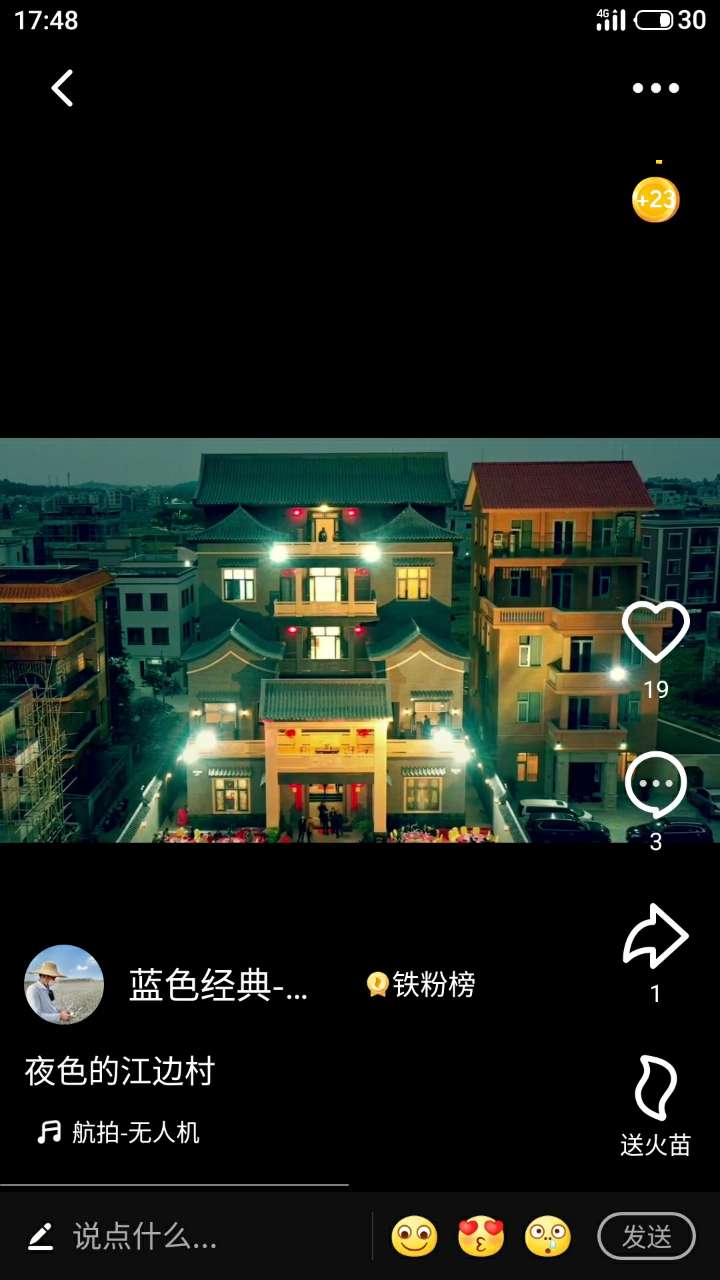720x1280 pixels.
Task: View the 铁粉榜 fan ranking
Action: coord(421,985)
